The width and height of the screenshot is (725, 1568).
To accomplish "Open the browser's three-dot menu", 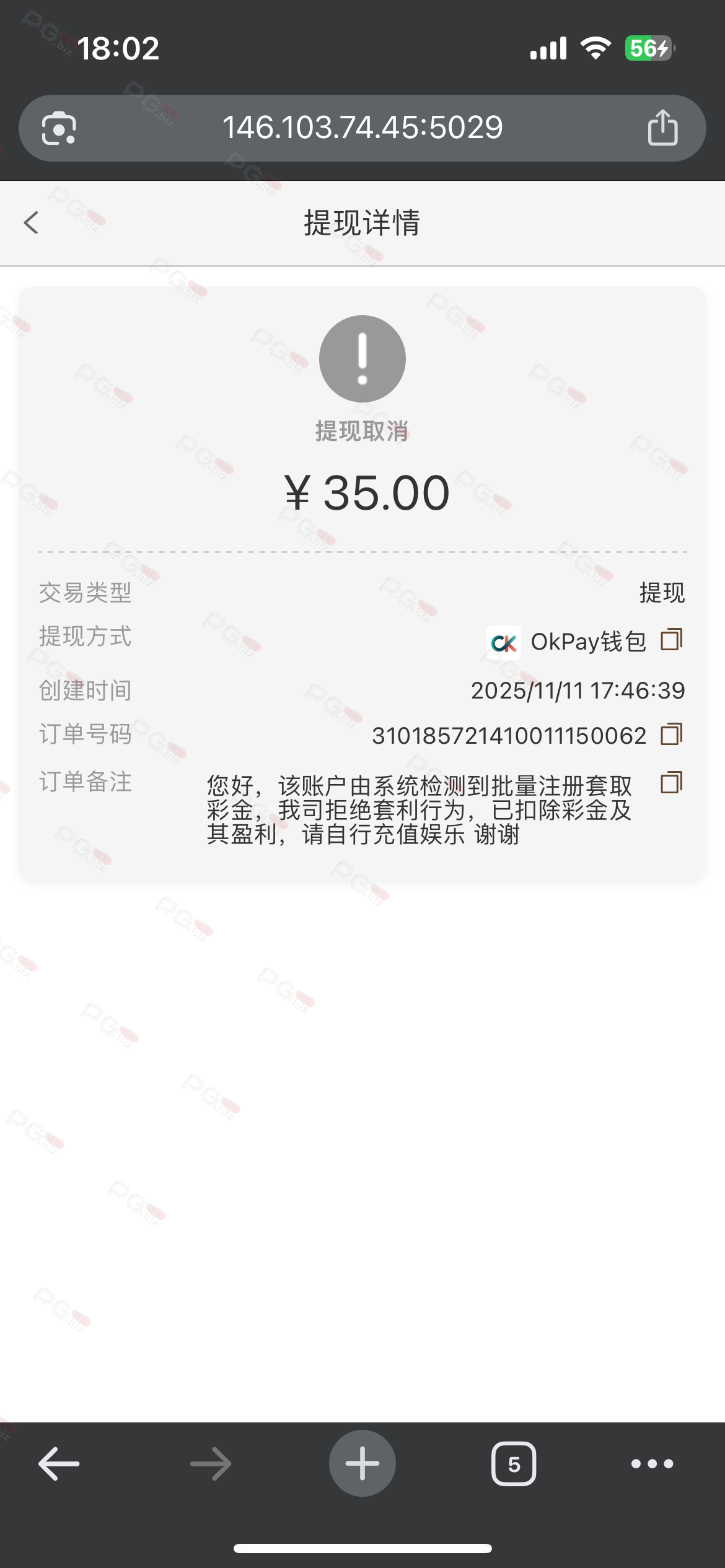I will (x=652, y=1464).
